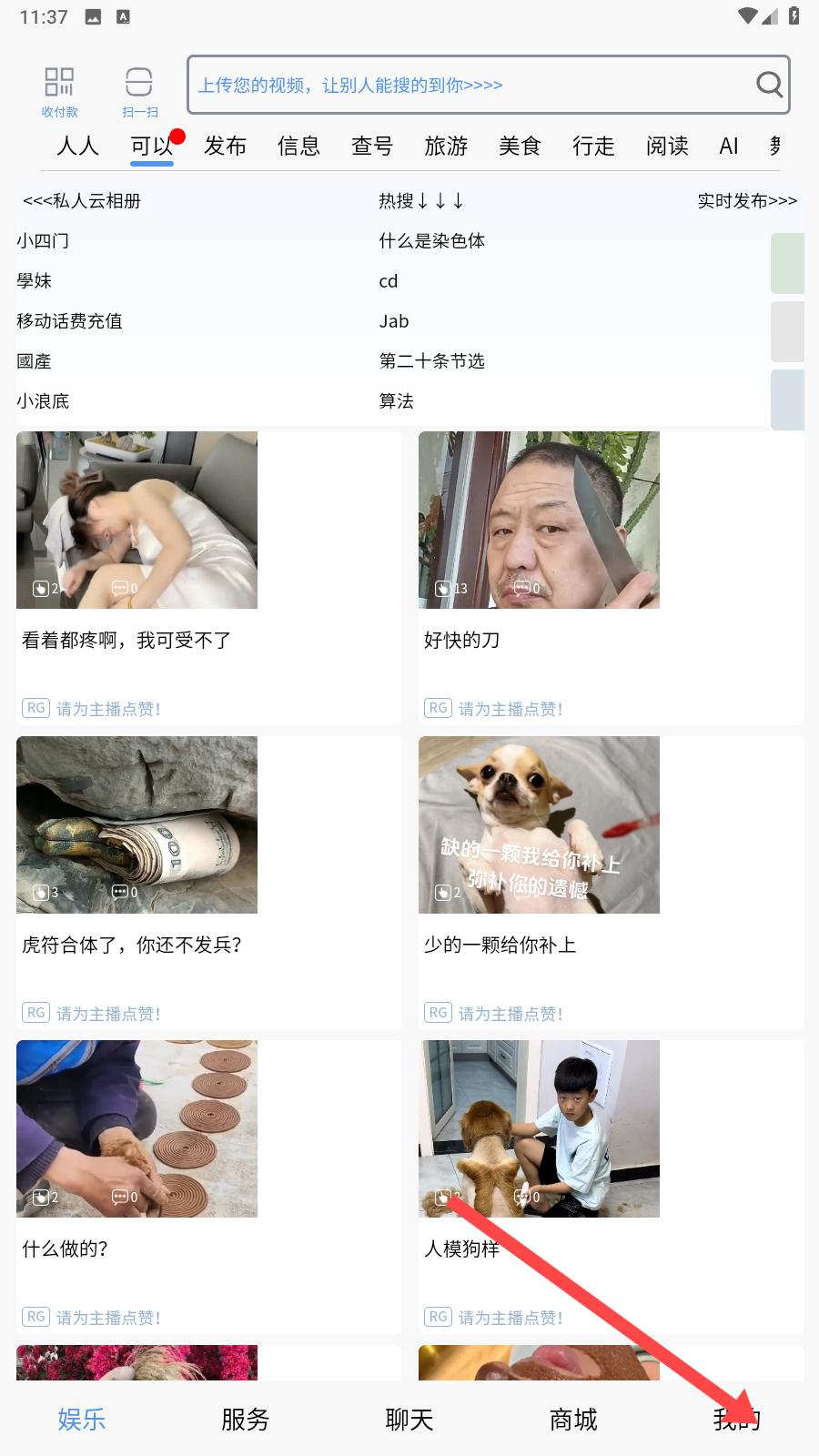Open the 私人云相册 link

(x=82, y=201)
